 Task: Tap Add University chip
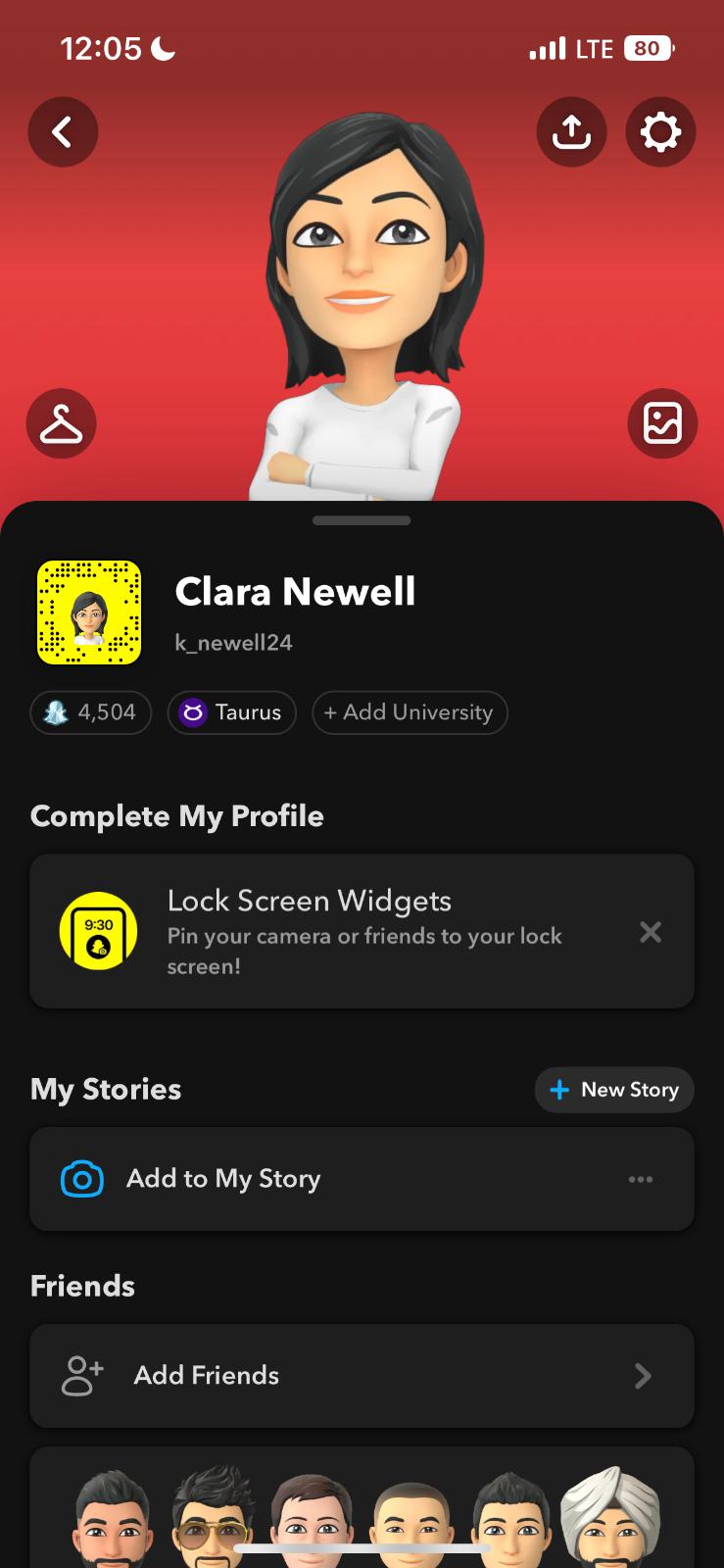(410, 712)
